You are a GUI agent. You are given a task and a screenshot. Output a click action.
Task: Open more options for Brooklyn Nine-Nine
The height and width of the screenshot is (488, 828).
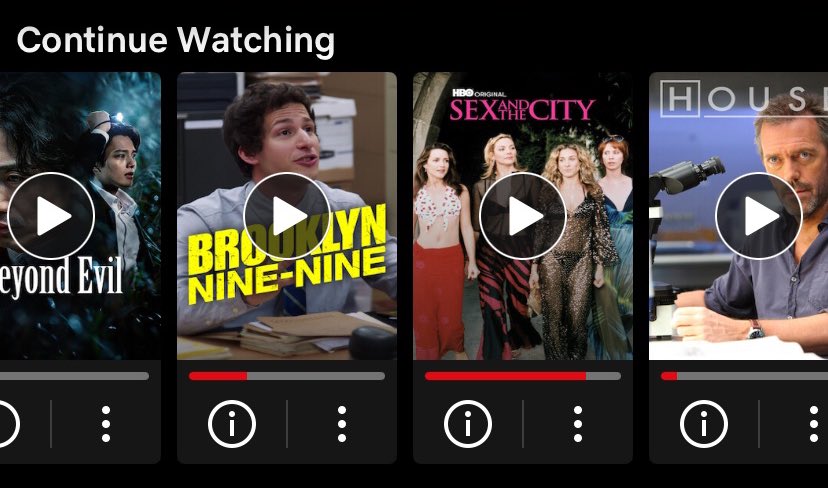pyautogui.click(x=342, y=424)
